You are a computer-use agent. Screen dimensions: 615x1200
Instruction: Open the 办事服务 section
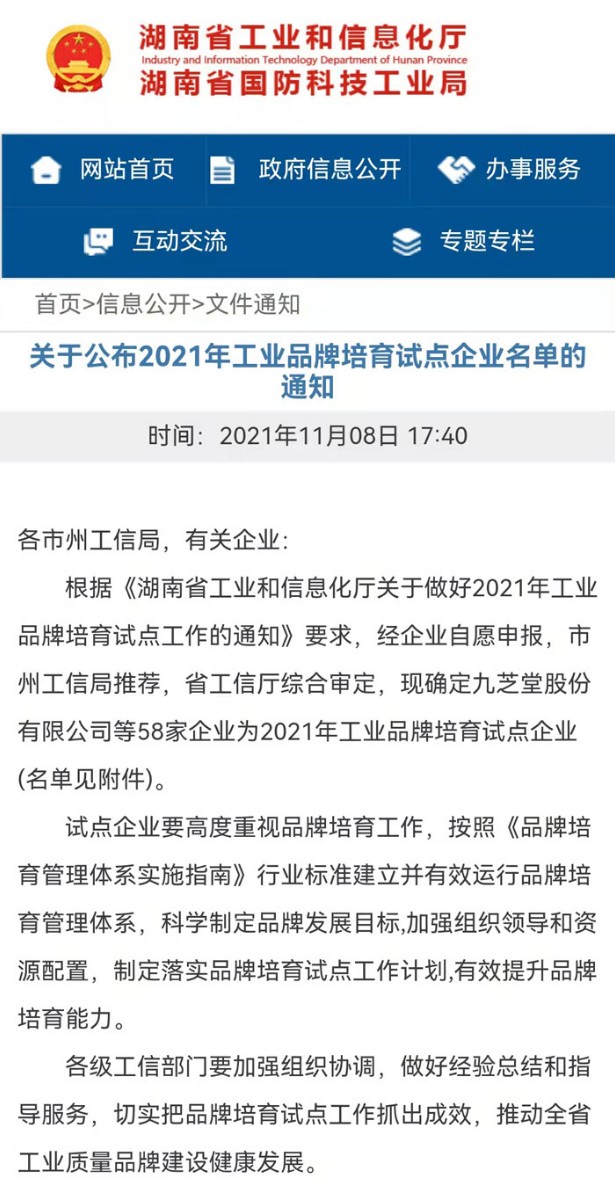[509, 169]
